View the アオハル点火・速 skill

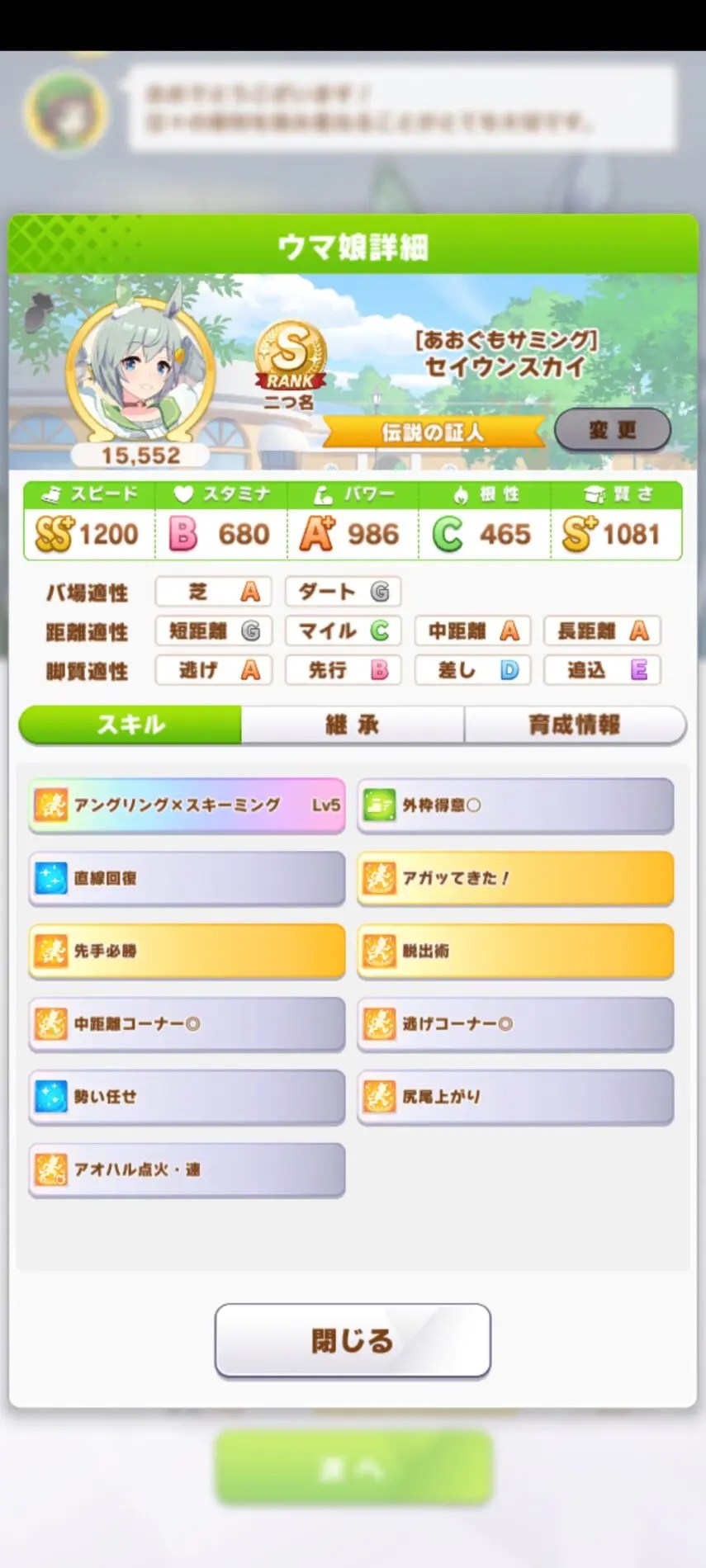pos(187,1169)
